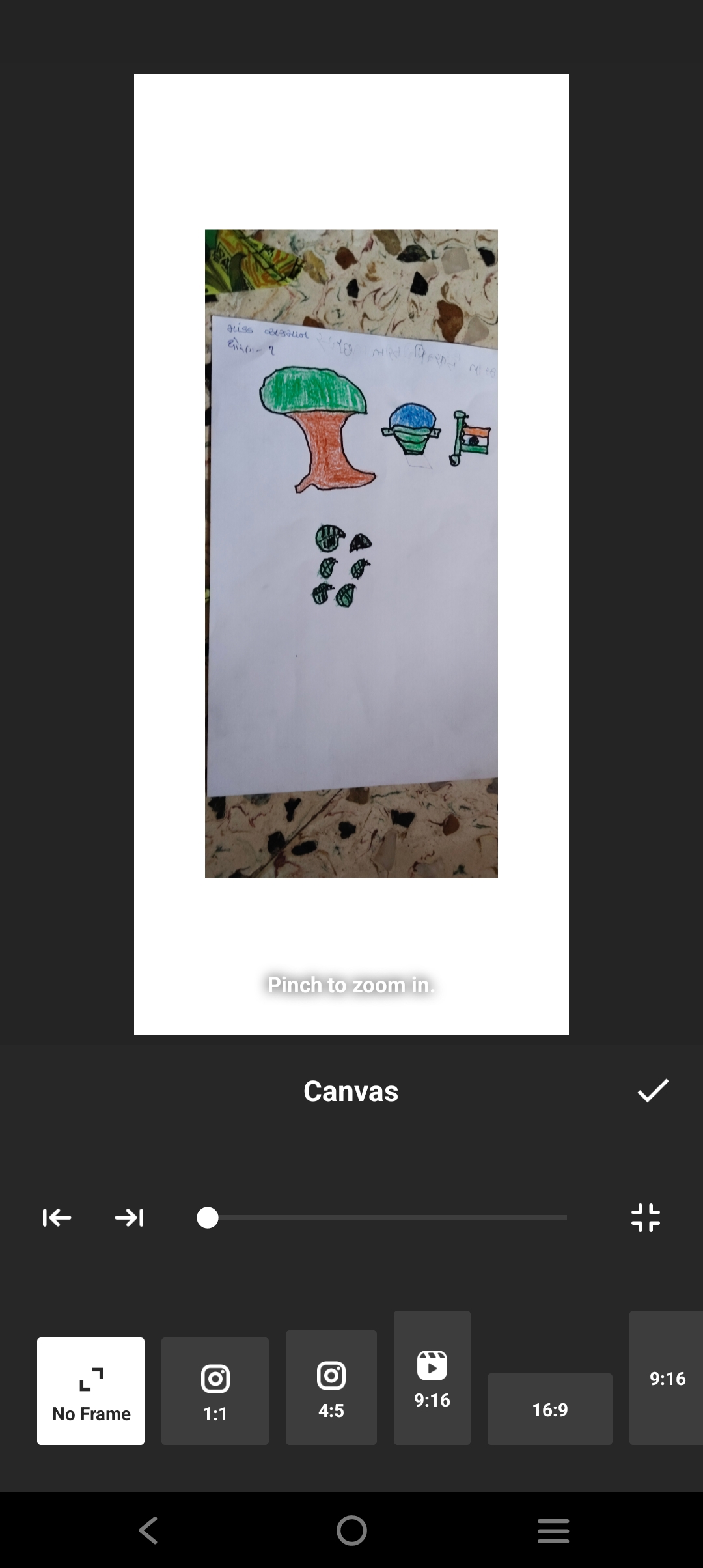Select the Reels 9:16 ratio
Screen dimensions: 703x1568
[432, 1377]
